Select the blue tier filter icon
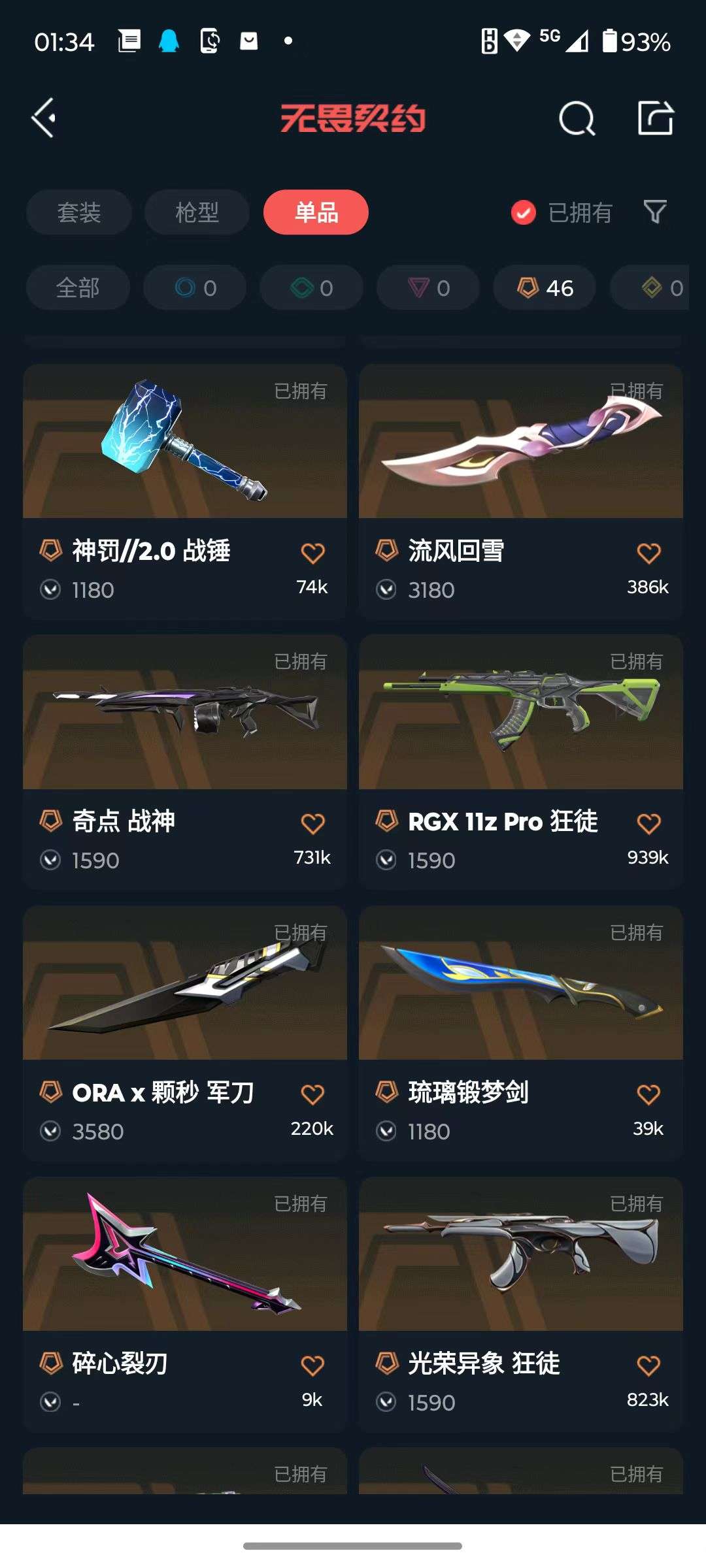The height and width of the screenshot is (1568, 706). [194, 287]
